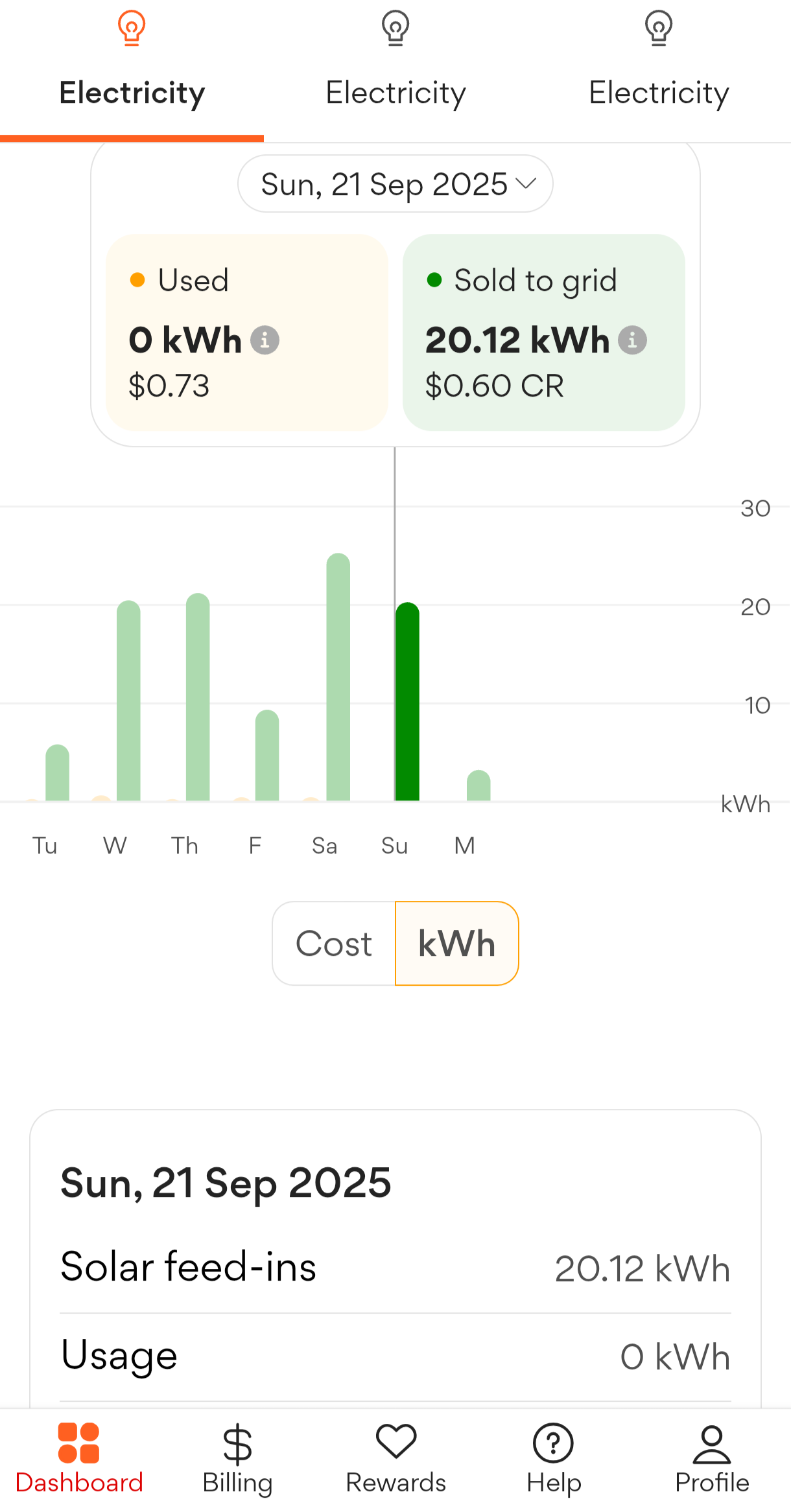The height and width of the screenshot is (1512, 791).
Task: Select Friday's bar in the chart
Action: [266, 757]
